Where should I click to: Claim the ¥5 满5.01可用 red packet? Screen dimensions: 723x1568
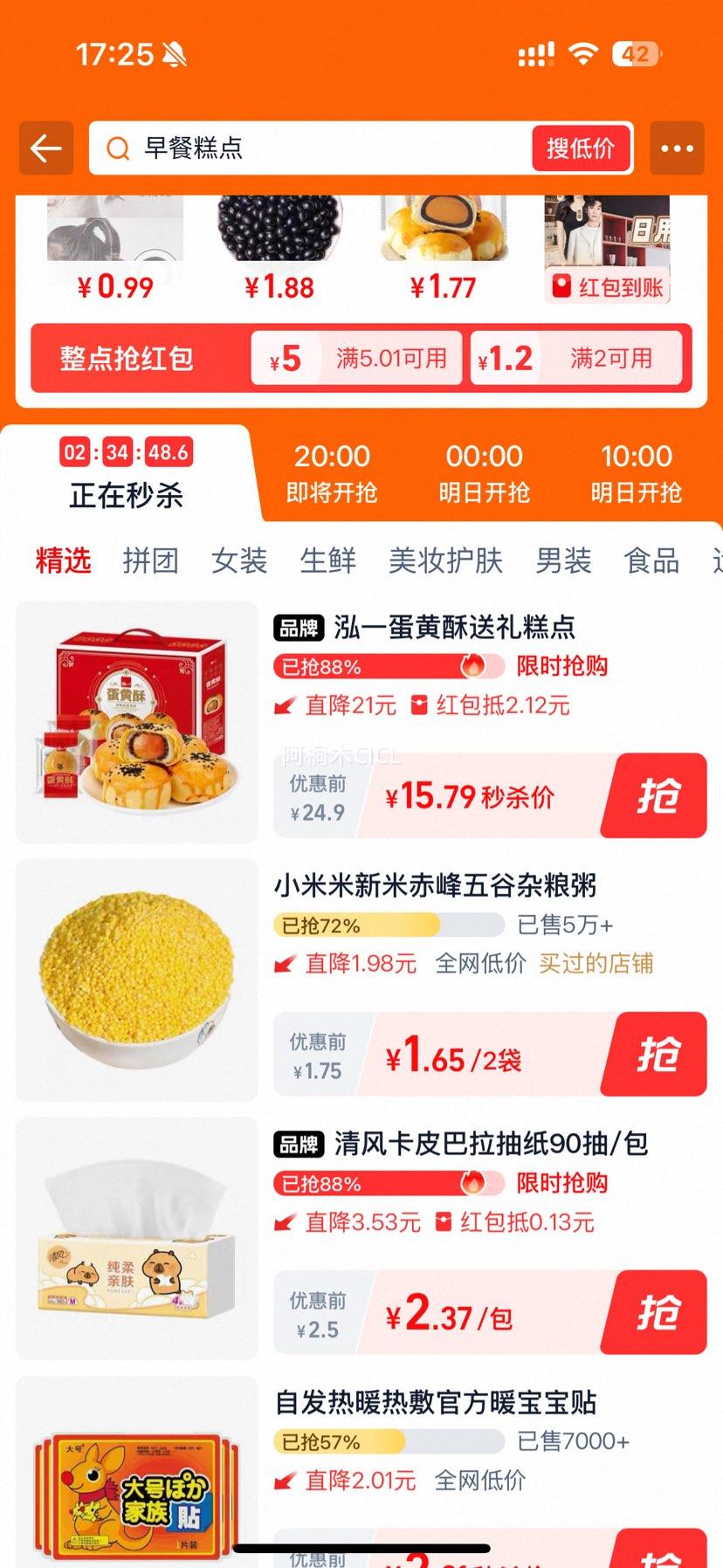[x=356, y=358]
